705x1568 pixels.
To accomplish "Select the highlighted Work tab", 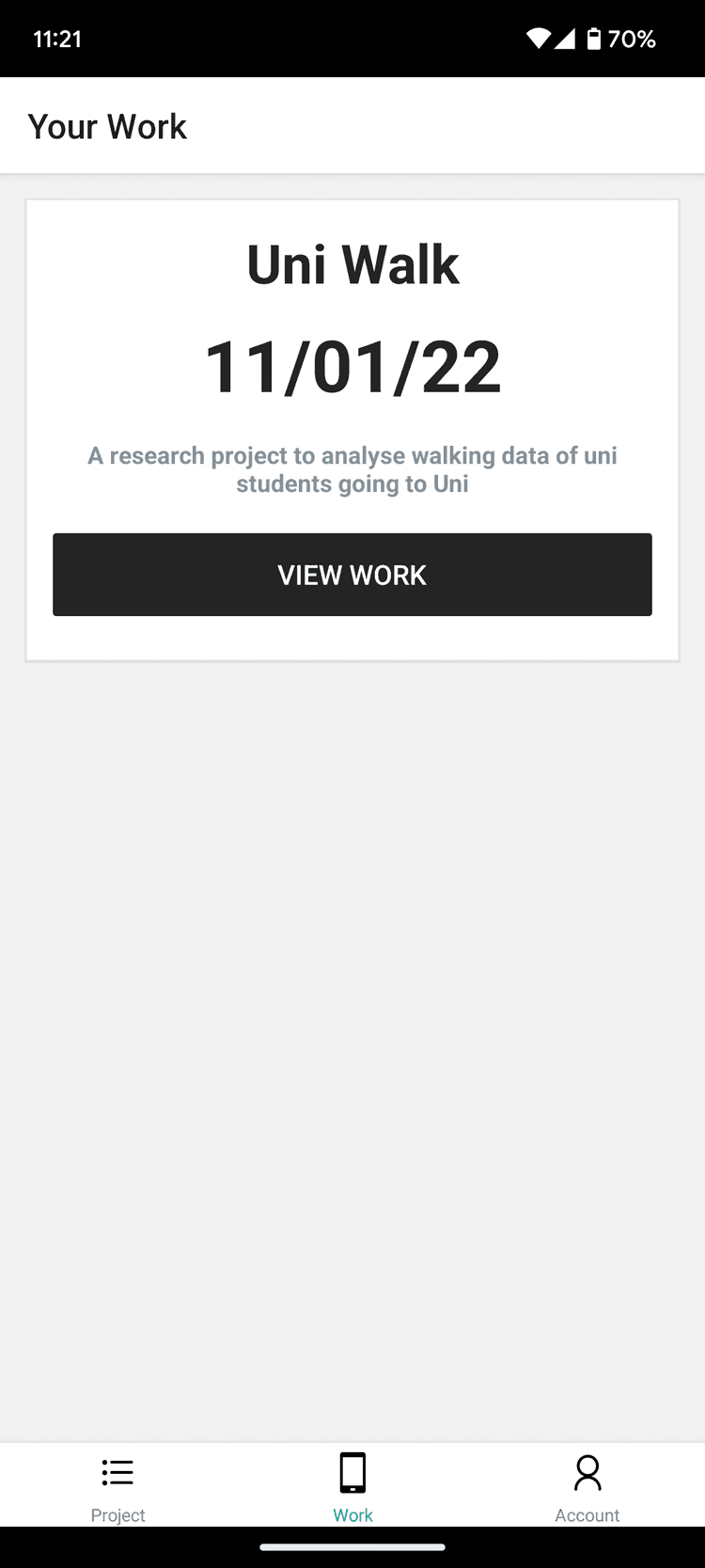I will pyautogui.click(x=352, y=1486).
